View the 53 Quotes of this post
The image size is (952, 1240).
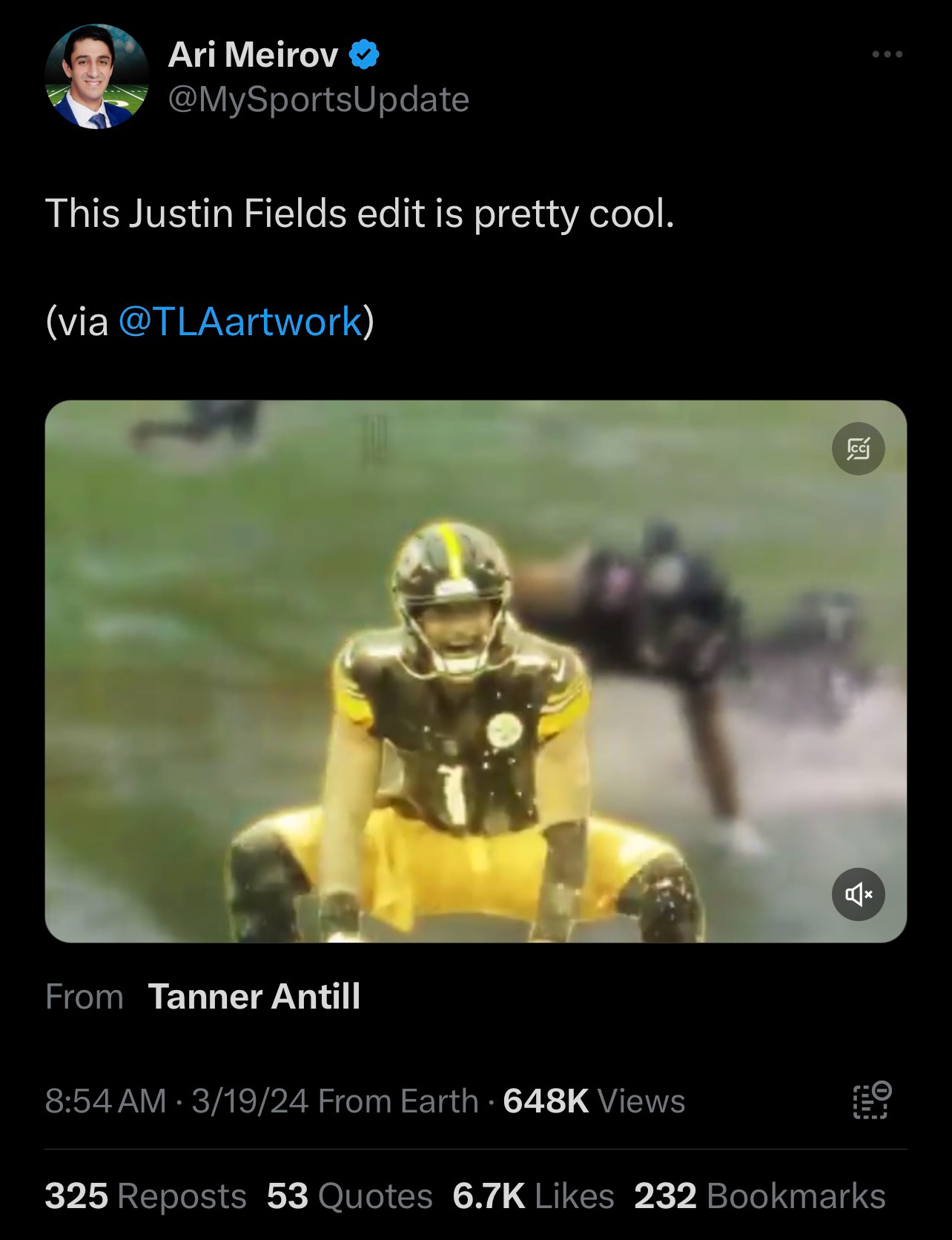tap(349, 1196)
